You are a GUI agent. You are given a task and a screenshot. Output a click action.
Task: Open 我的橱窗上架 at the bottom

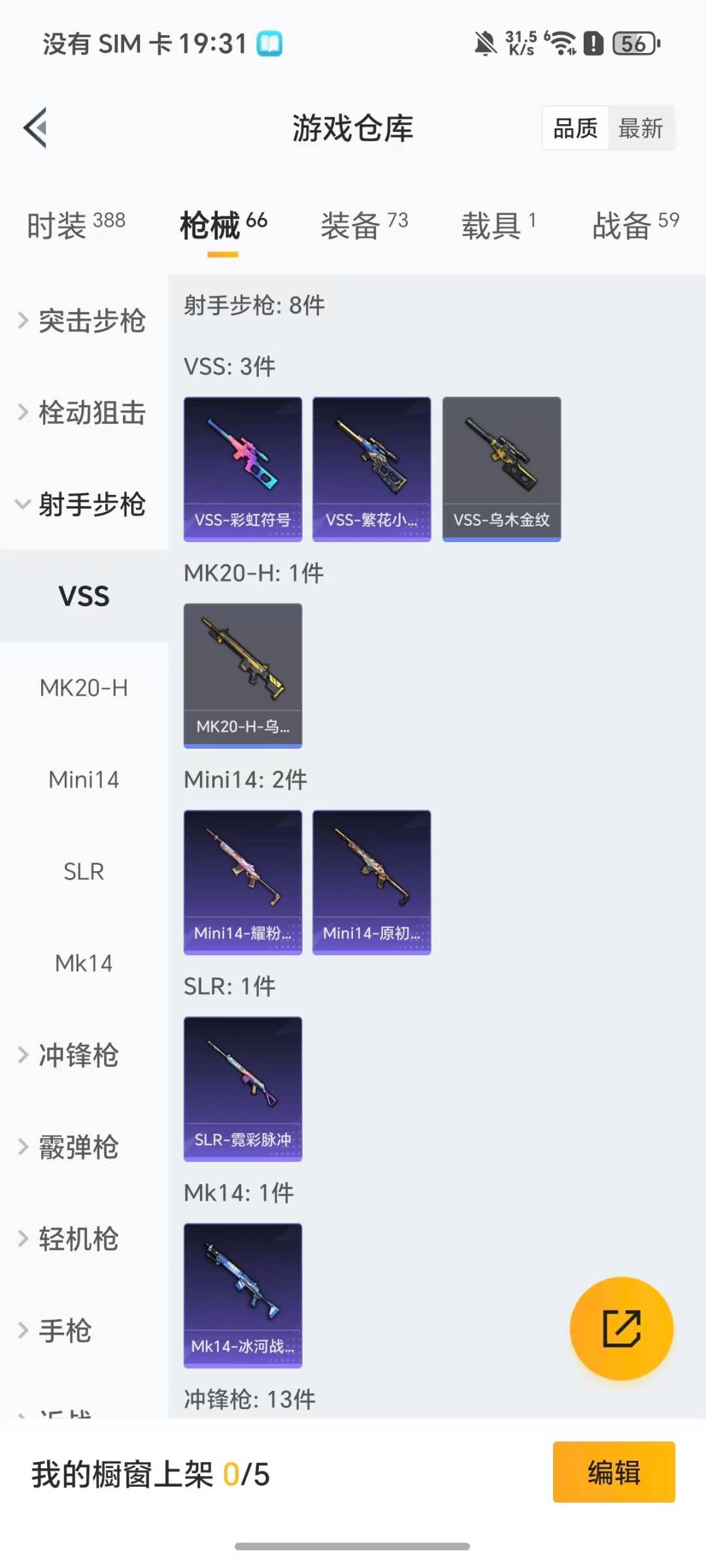click(150, 1473)
